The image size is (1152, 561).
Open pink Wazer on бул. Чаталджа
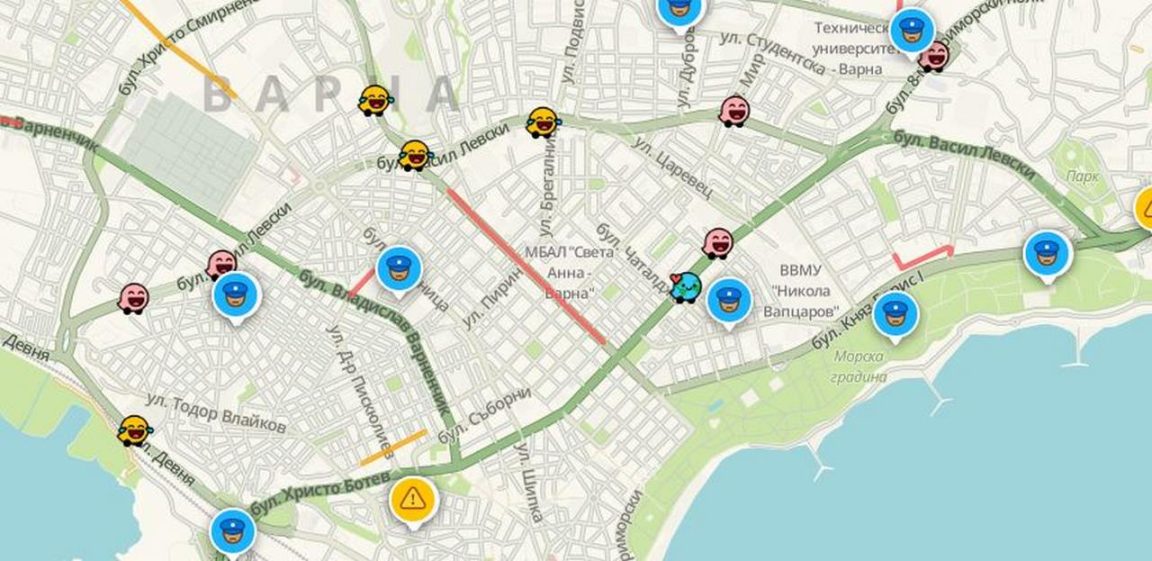717,243
